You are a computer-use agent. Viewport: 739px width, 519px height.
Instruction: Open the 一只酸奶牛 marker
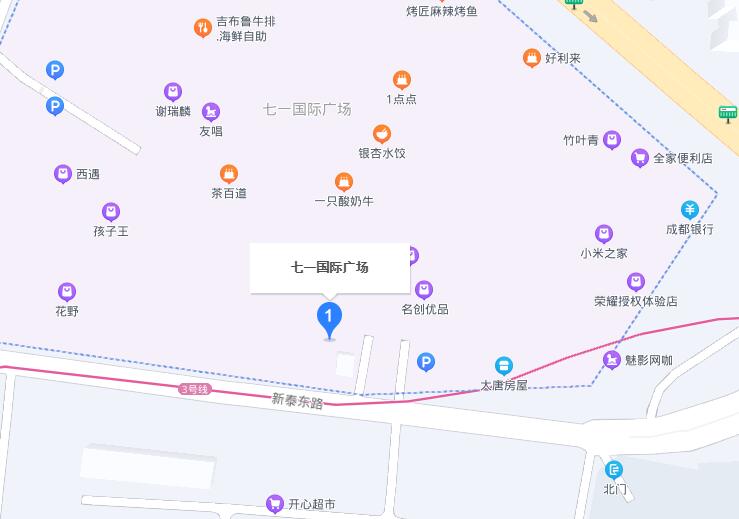pyautogui.click(x=344, y=181)
